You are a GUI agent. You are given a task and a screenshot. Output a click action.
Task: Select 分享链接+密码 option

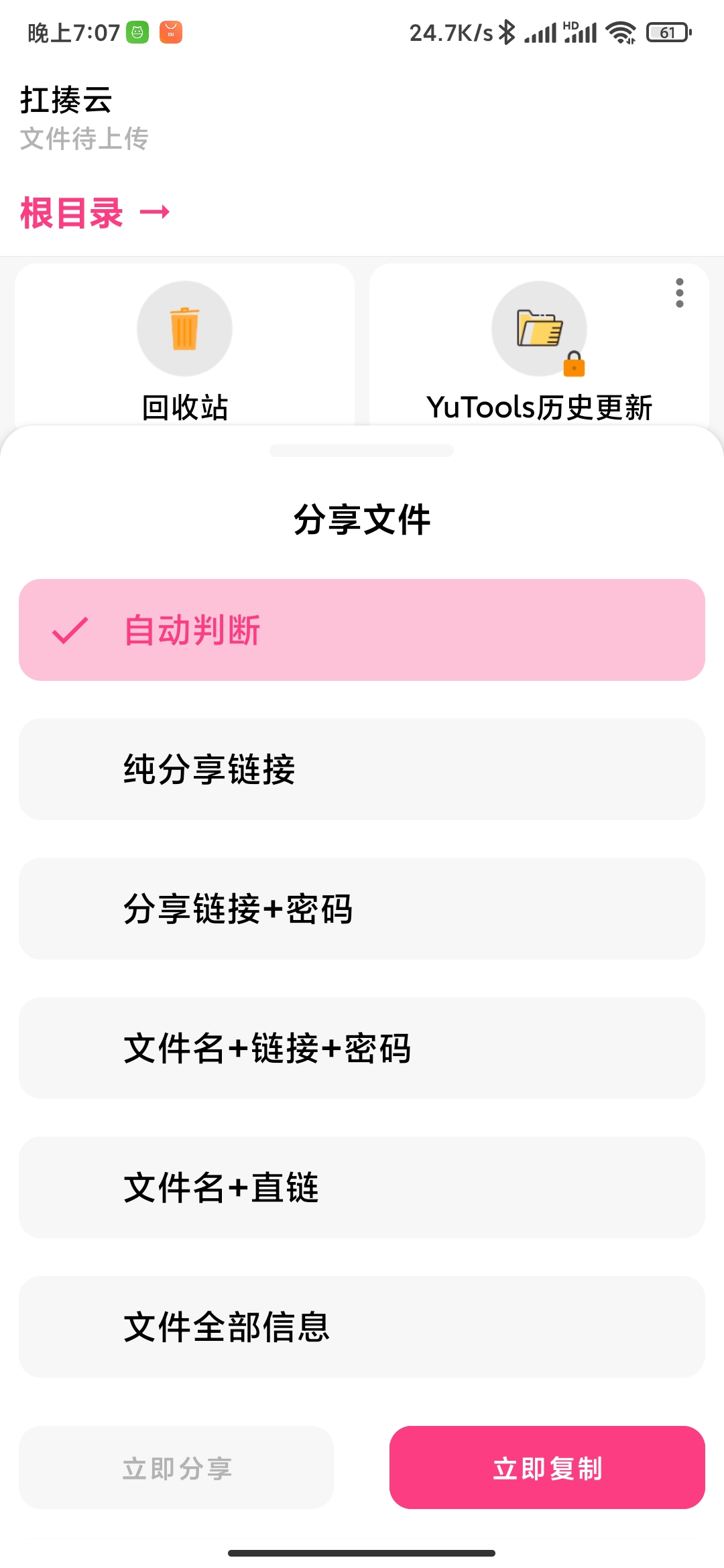pyautogui.click(x=362, y=909)
